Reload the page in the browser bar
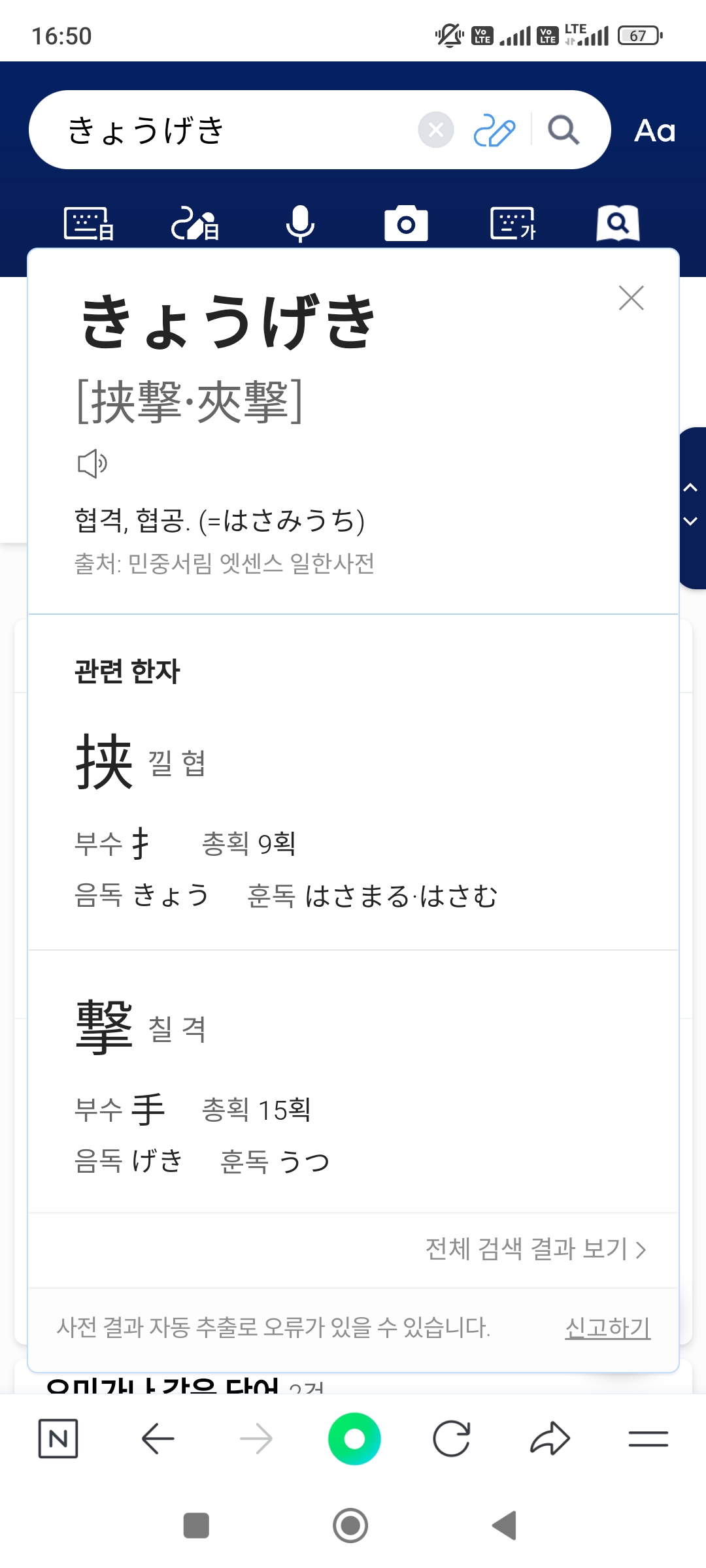Viewport: 706px width, 1568px height. (452, 1439)
